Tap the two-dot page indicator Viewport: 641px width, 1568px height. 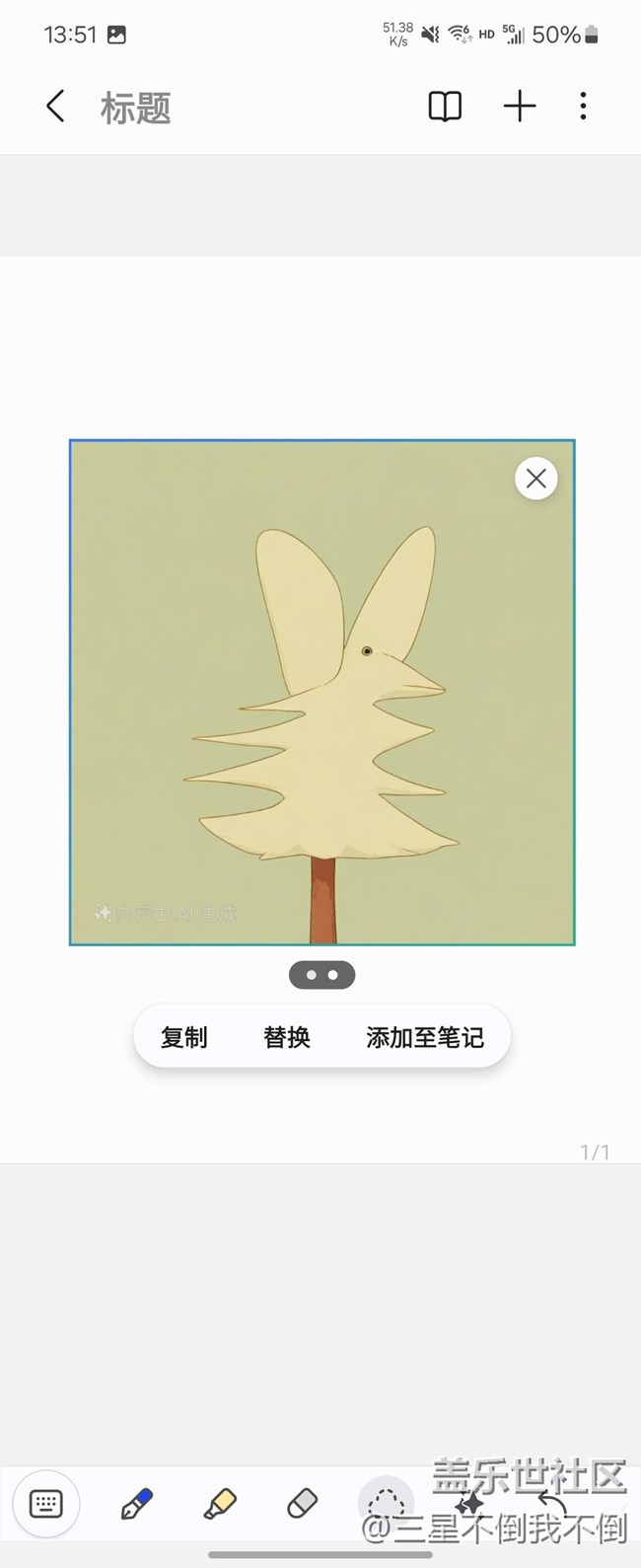click(x=321, y=975)
